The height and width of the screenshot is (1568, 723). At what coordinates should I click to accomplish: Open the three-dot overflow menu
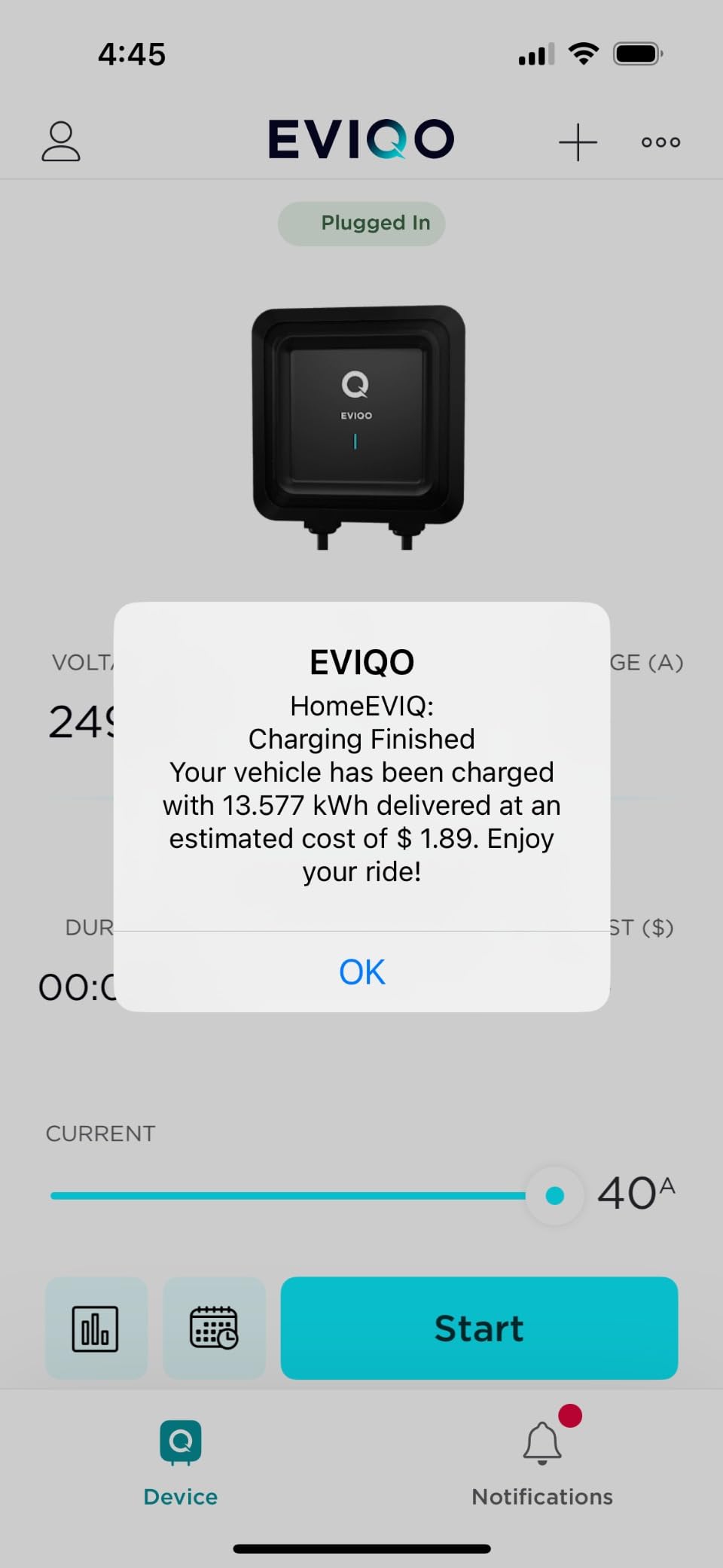(x=660, y=142)
